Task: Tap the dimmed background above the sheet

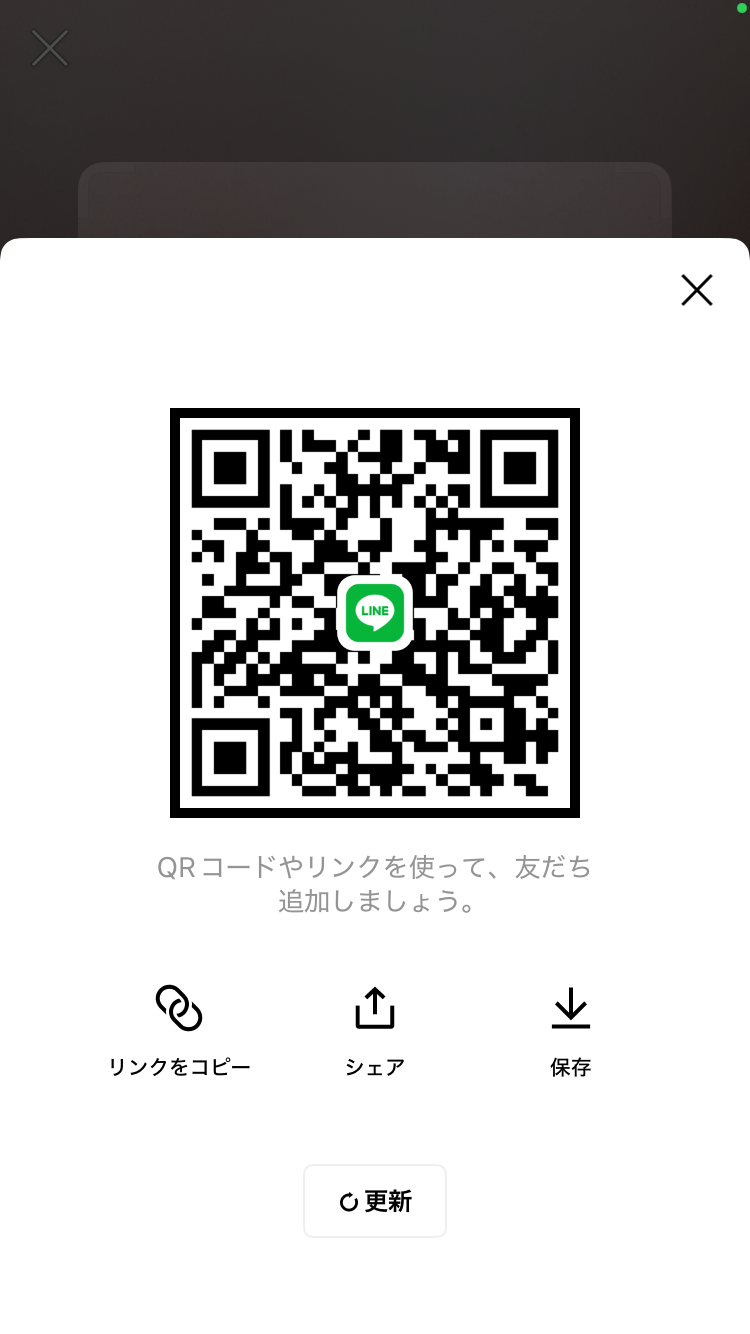Action: [x=374, y=120]
